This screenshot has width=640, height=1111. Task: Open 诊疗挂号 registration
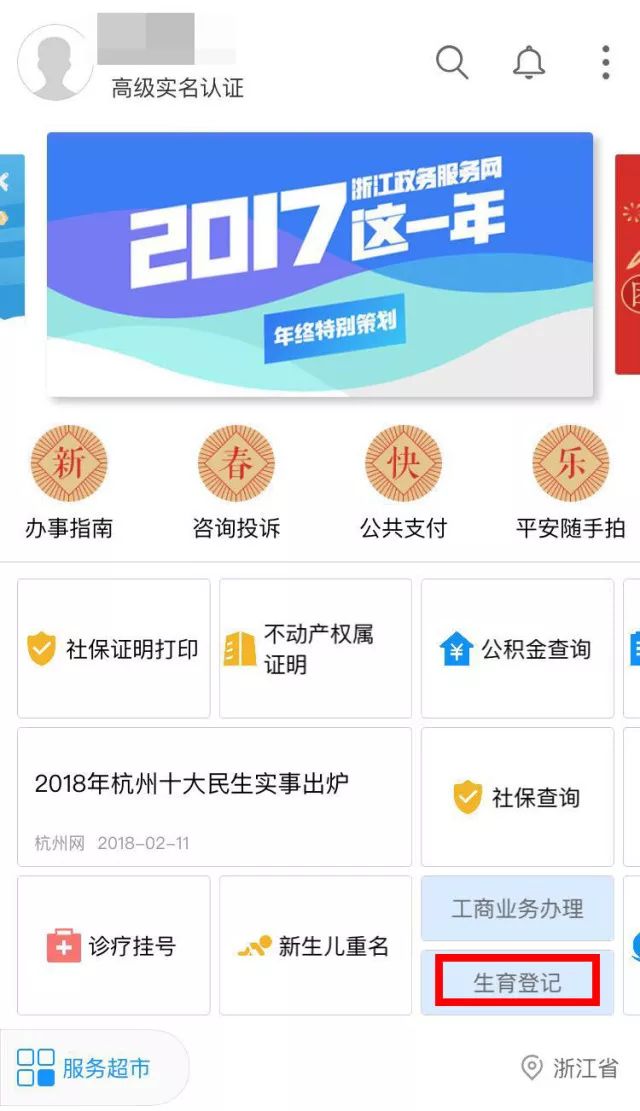[114, 946]
